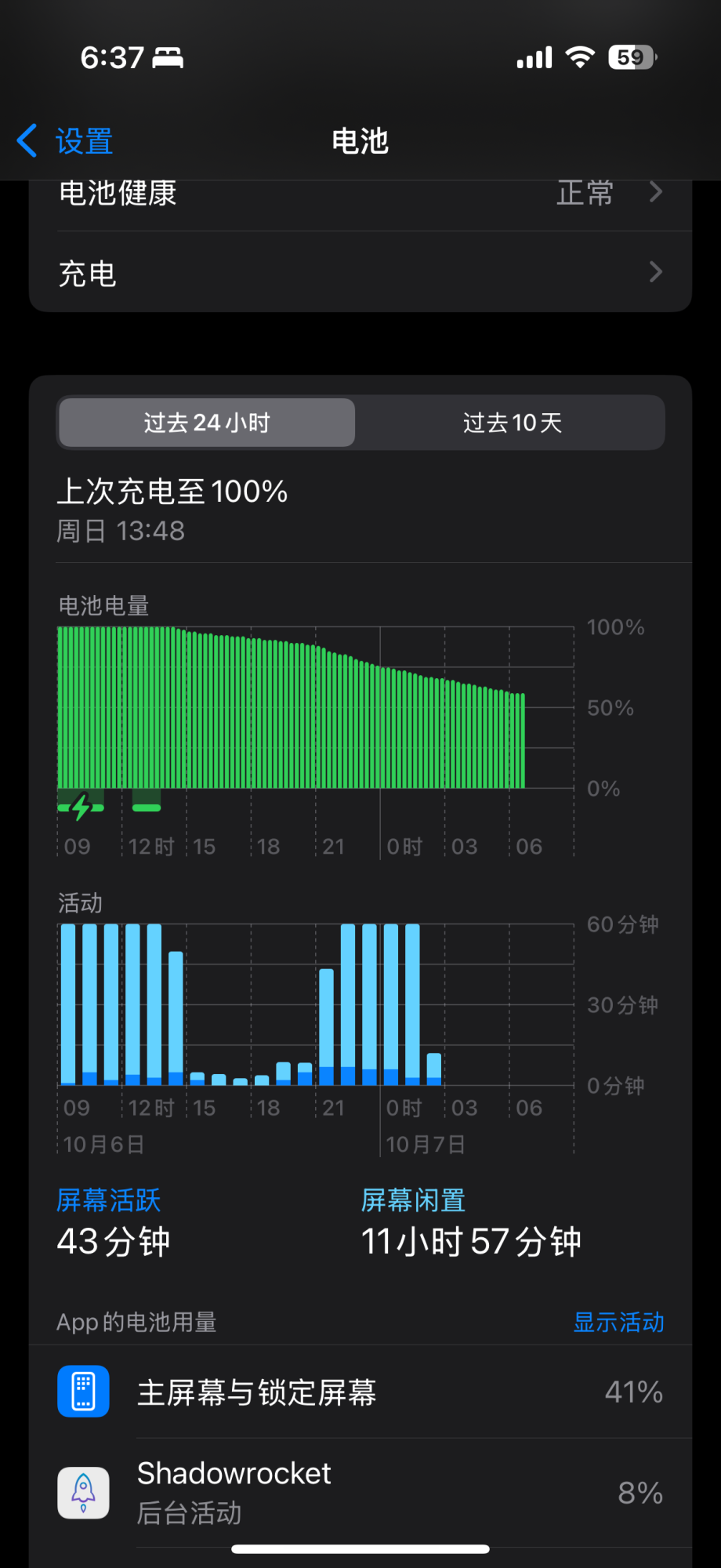Select the 屏幕活跃 activity filter
The image size is (721, 1568).
110,1201
